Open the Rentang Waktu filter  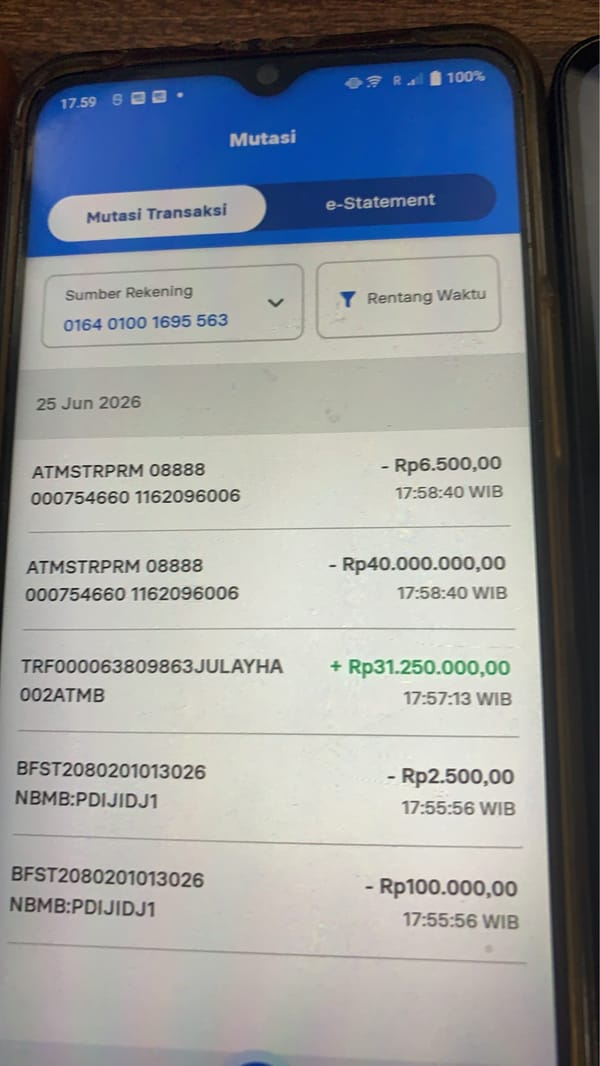point(408,298)
